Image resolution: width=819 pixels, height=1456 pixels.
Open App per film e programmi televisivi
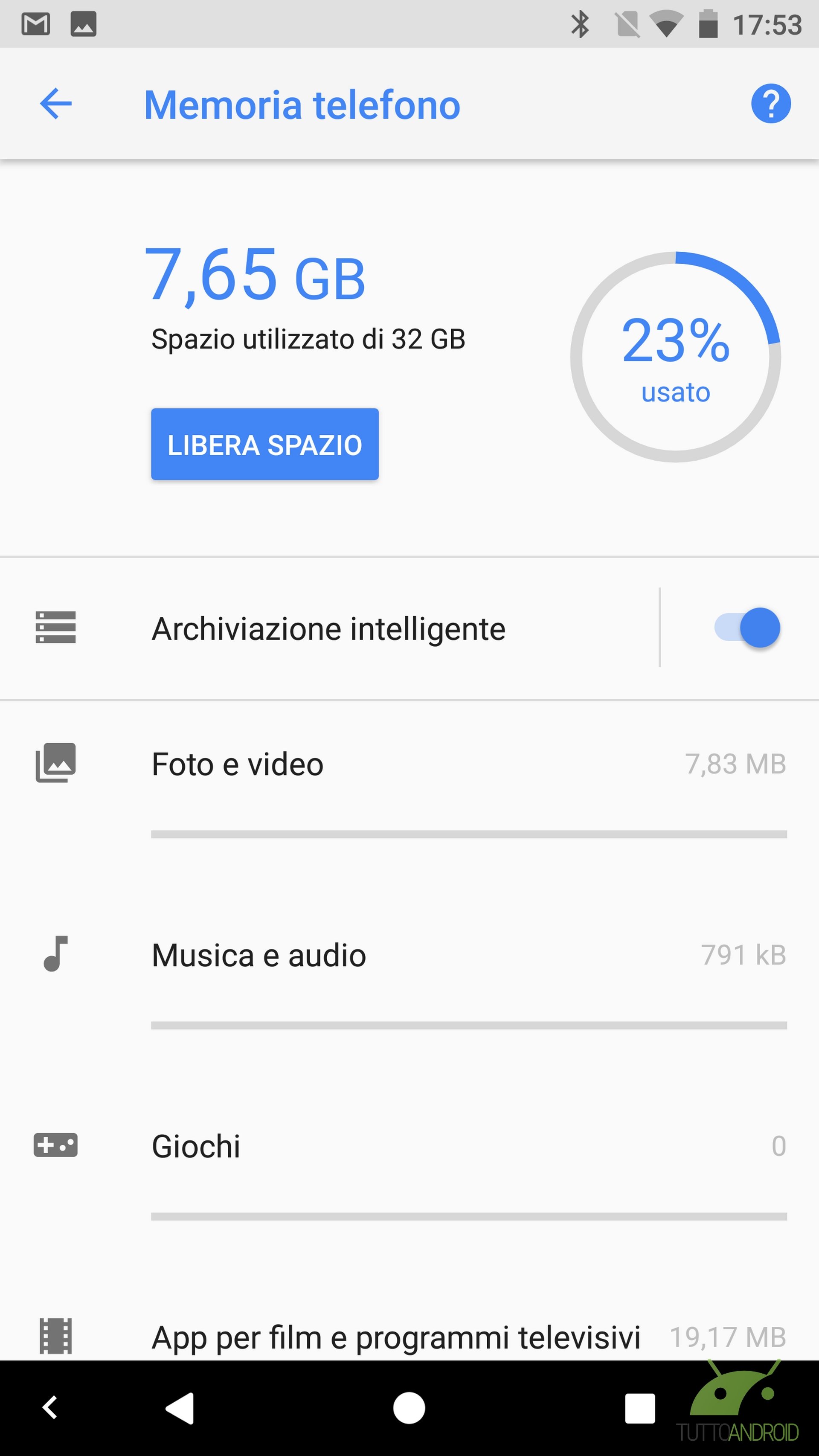point(409,1337)
